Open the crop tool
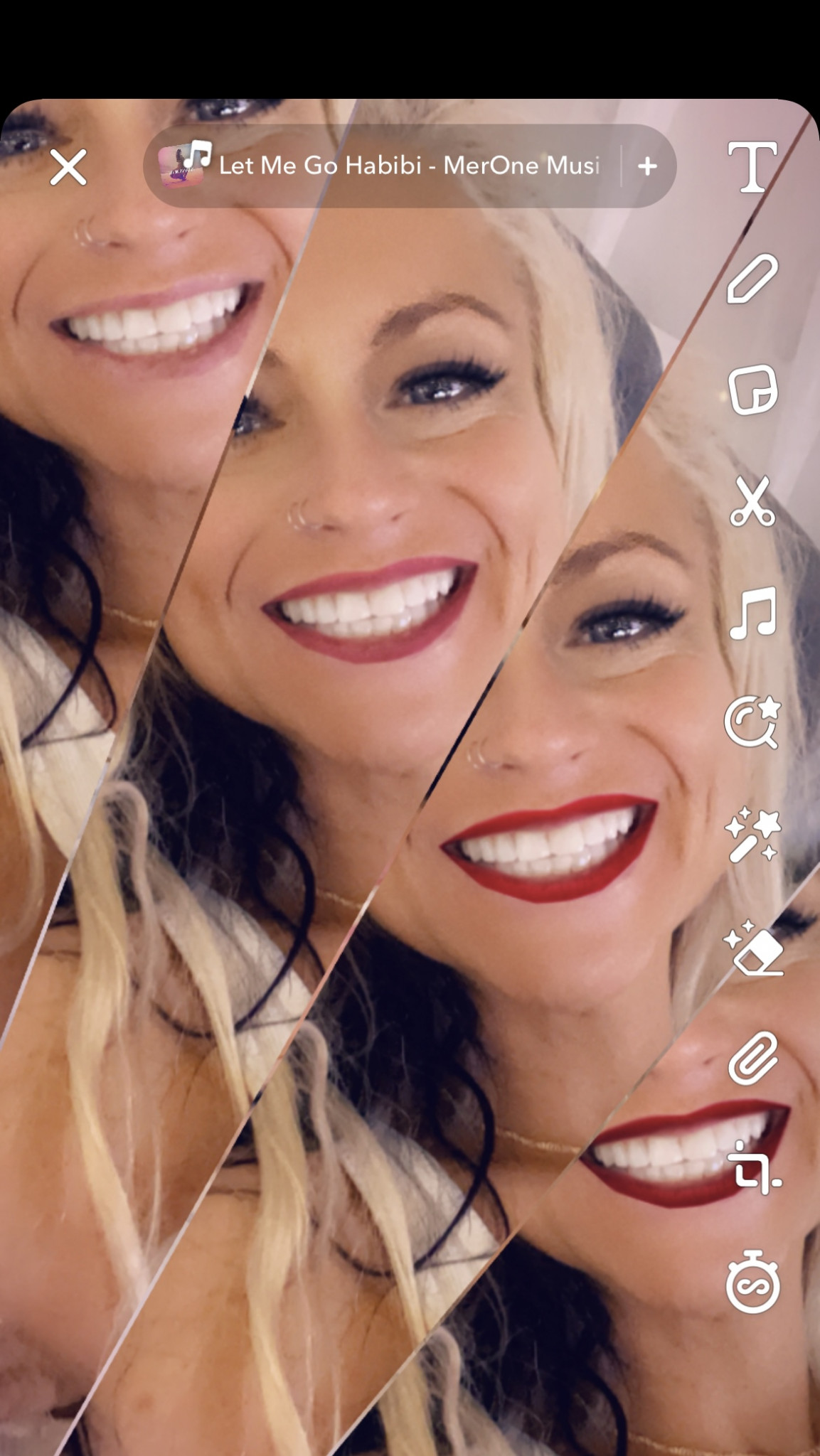 pos(754,1168)
